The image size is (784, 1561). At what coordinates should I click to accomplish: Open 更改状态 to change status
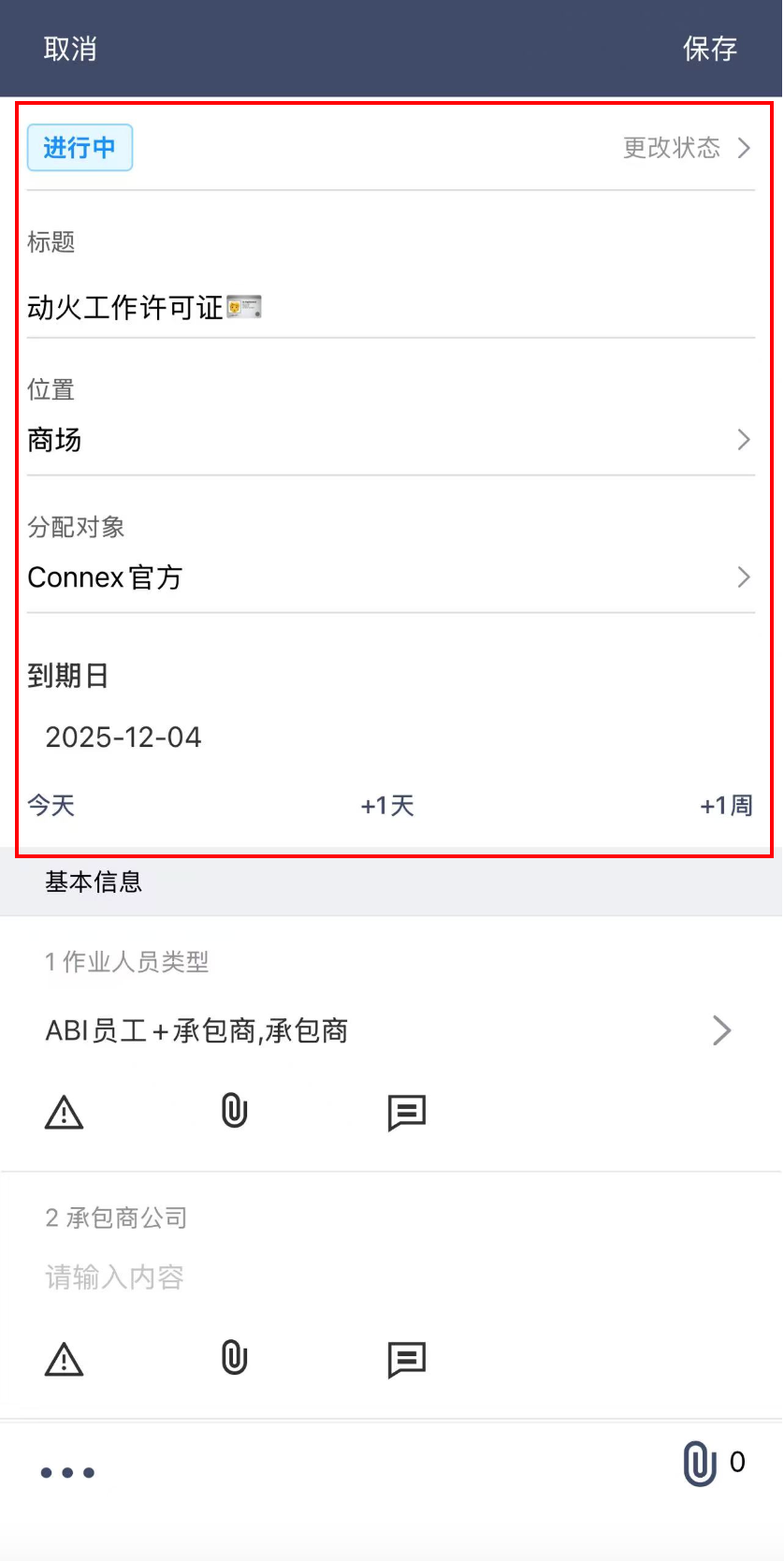687,148
